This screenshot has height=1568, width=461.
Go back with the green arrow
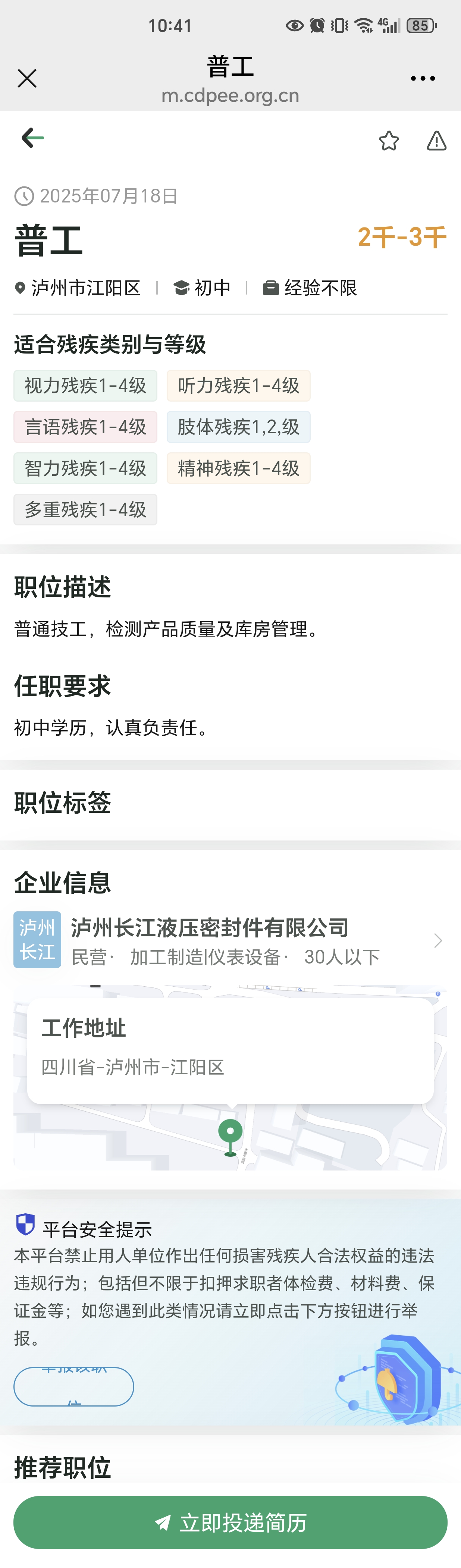click(x=32, y=138)
